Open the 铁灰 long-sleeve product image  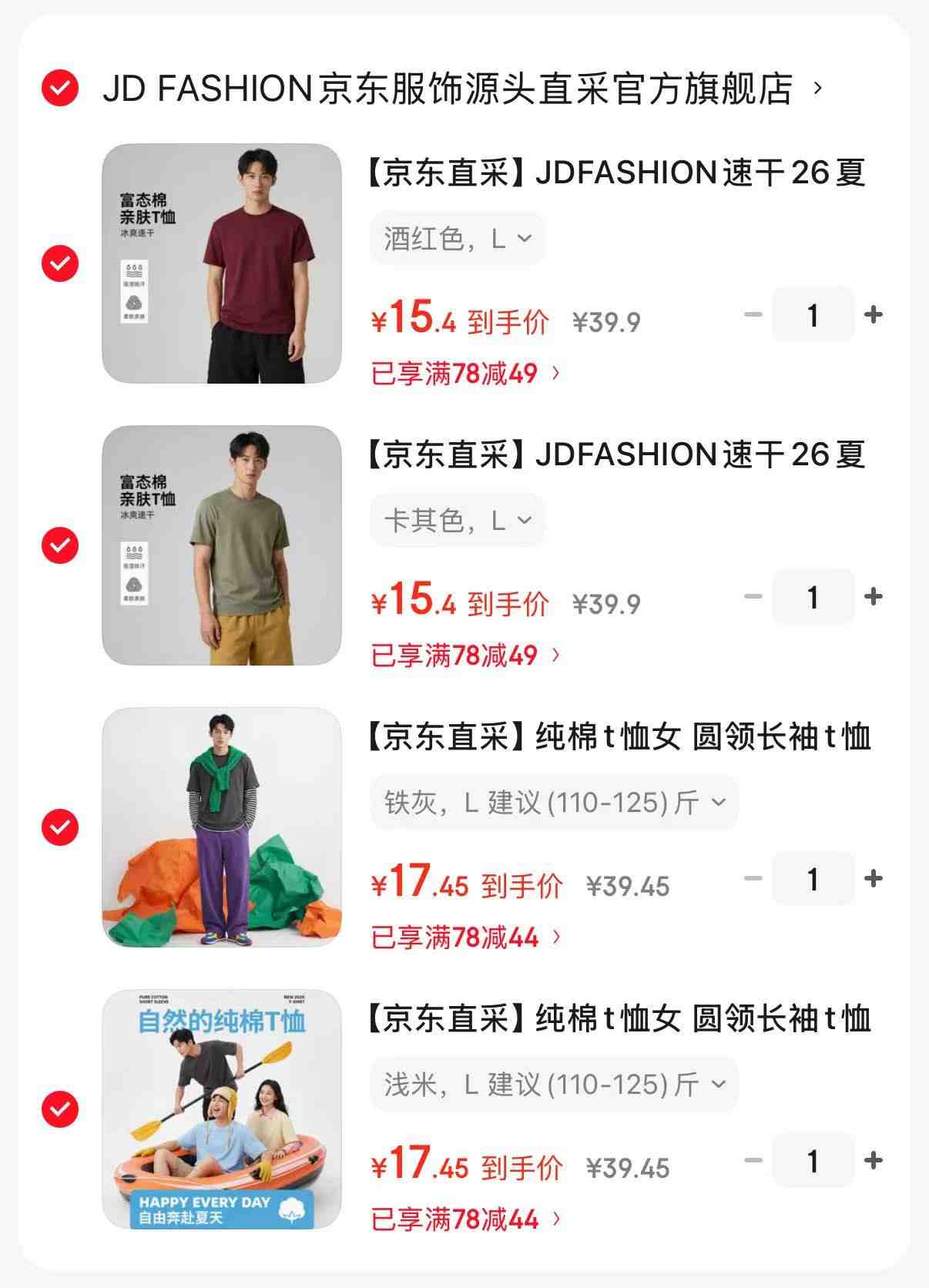pos(222,827)
